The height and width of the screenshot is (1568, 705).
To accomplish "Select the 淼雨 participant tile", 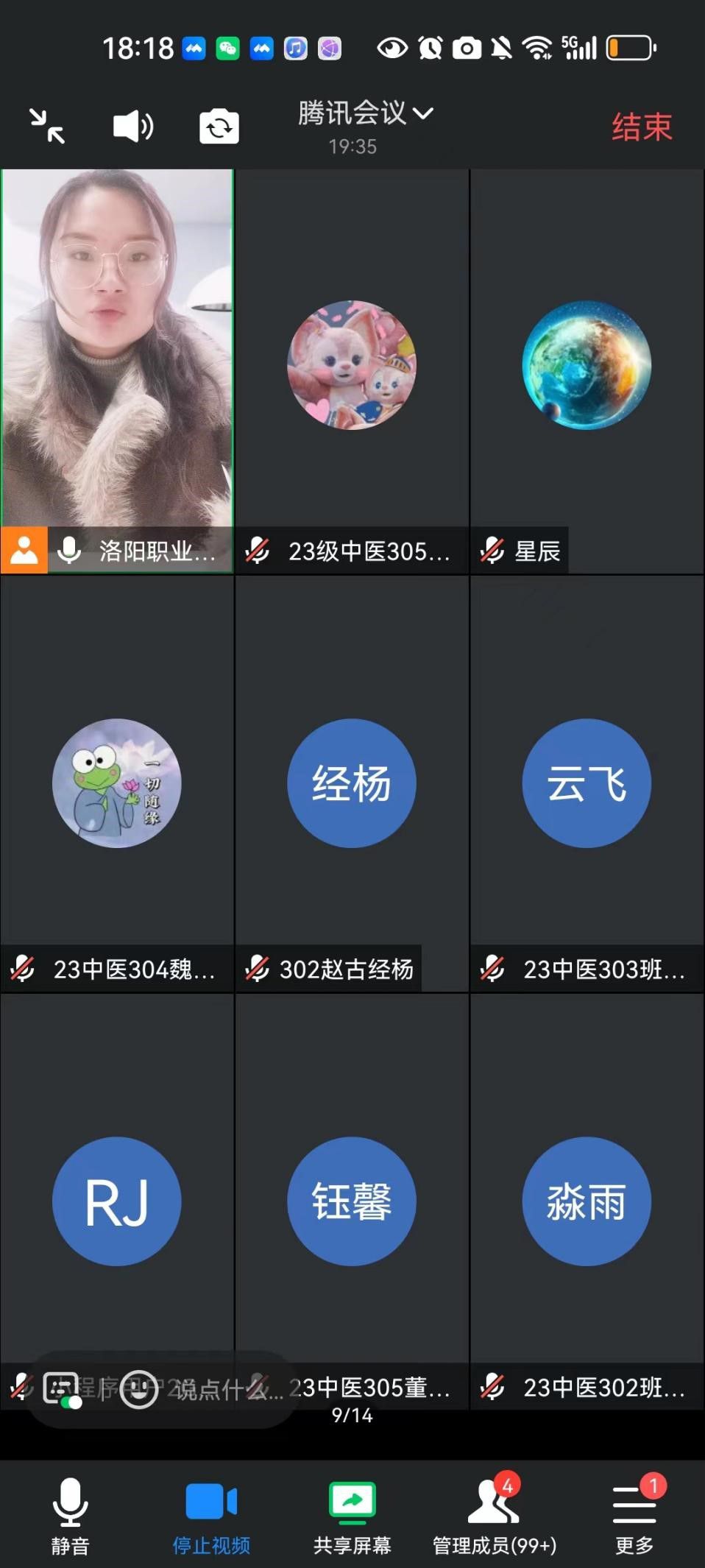I will pos(587,1201).
